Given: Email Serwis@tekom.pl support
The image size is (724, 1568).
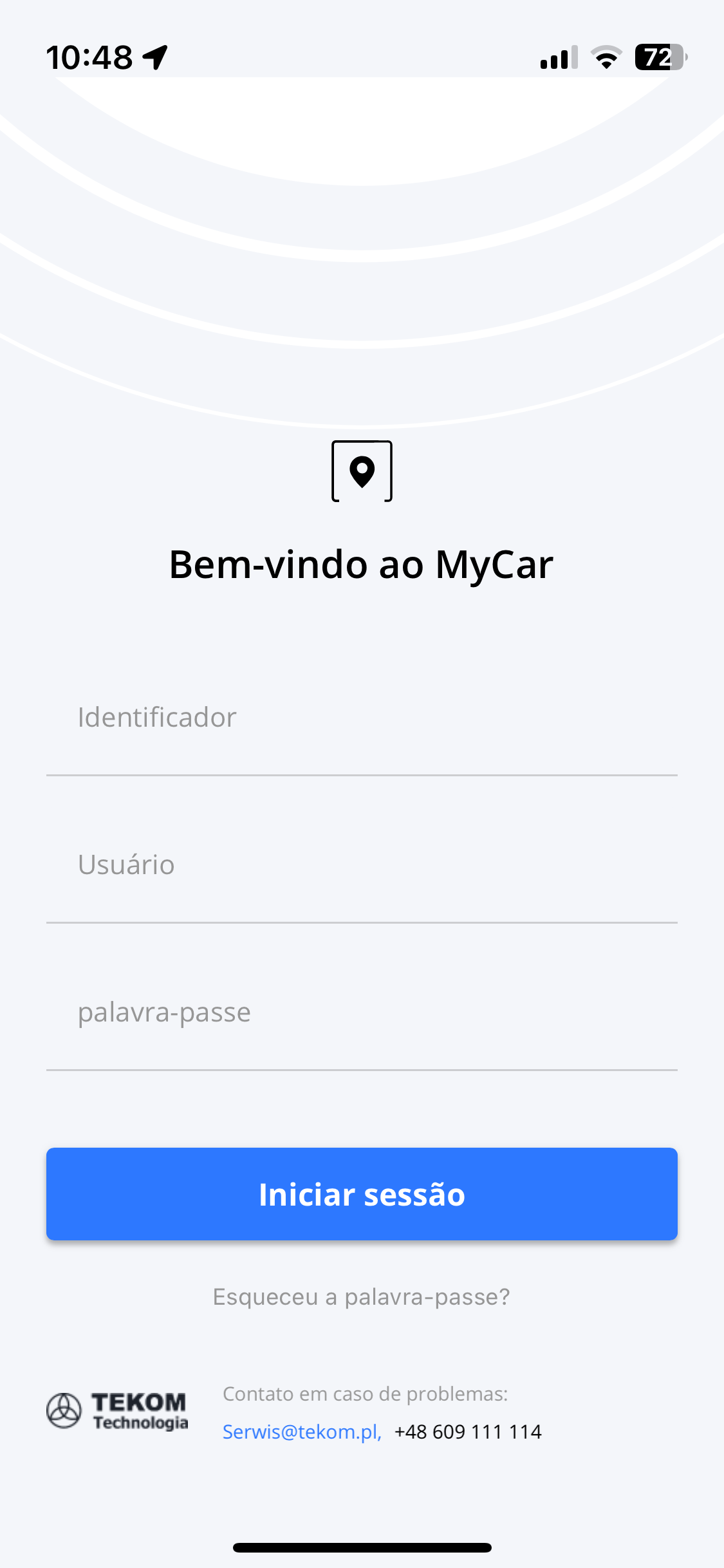Looking at the screenshot, I should [302, 1432].
